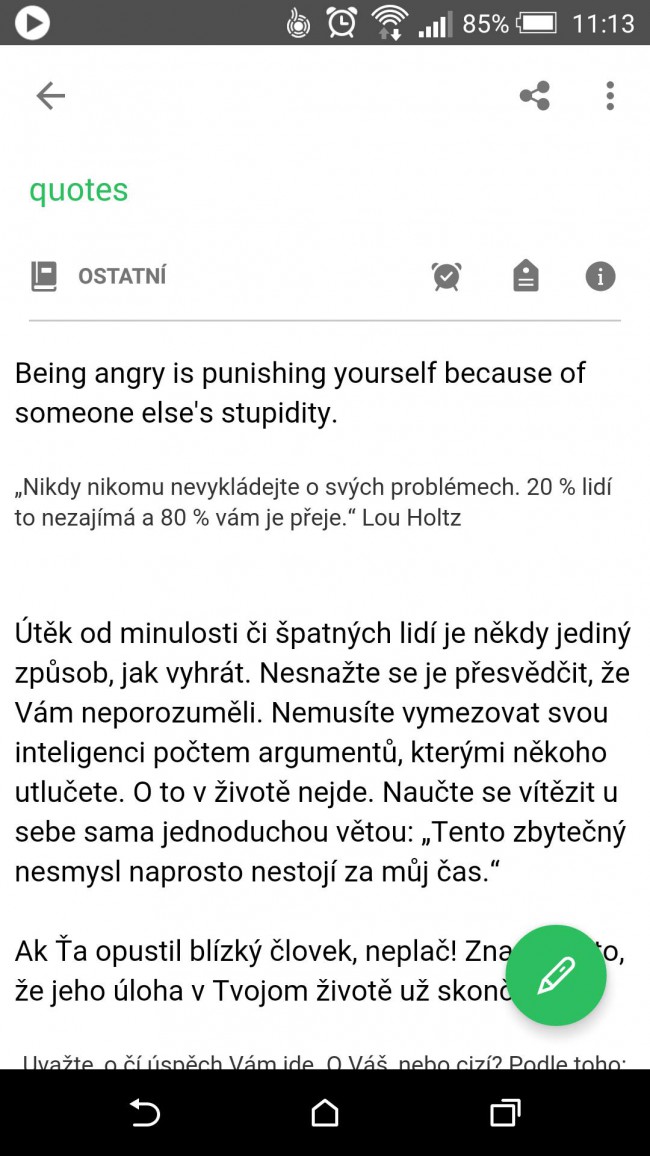Tap the quotes note title

[x=79, y=190]
